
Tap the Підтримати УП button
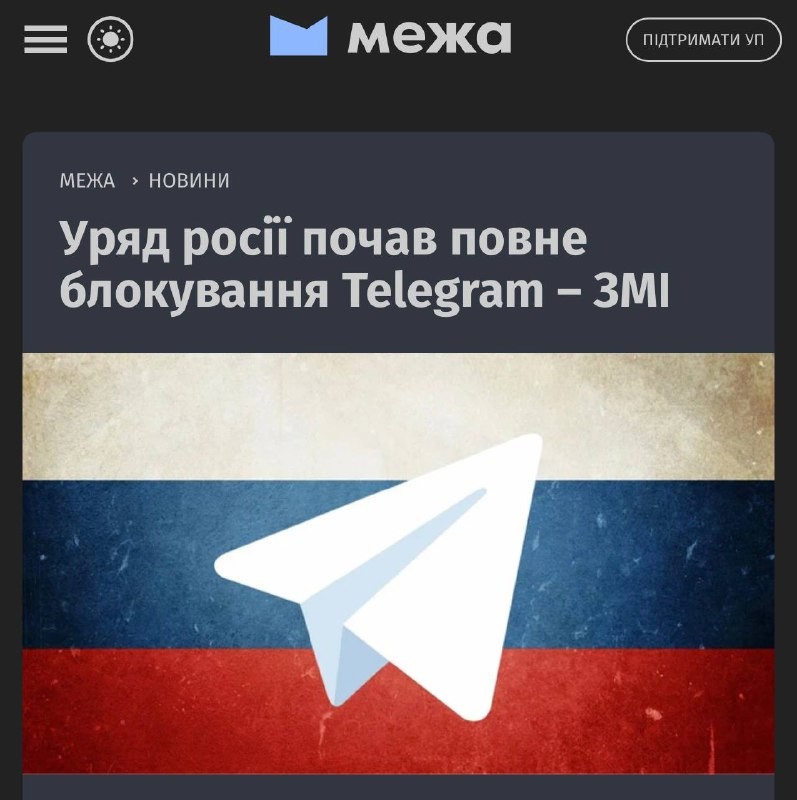703,40
